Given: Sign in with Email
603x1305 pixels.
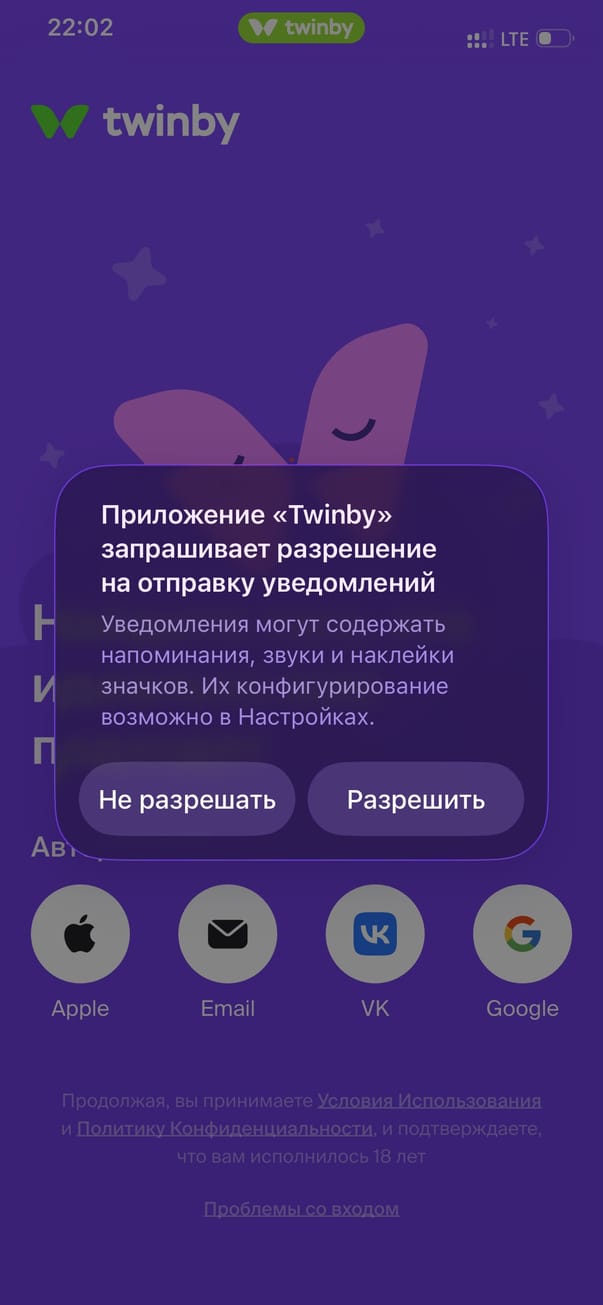Looking at the screenshot, I should pos(227,935).
